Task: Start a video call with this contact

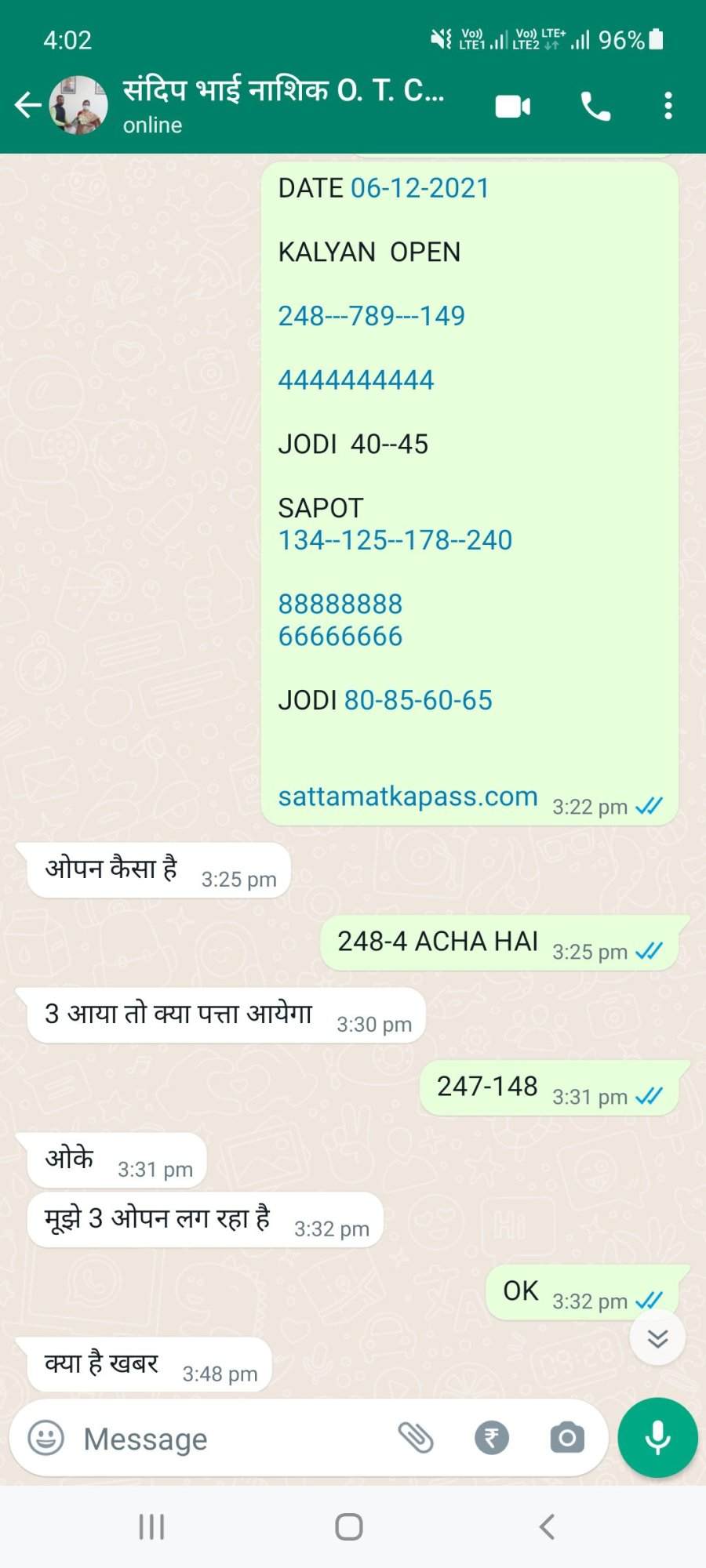Action: click(513, 106)
